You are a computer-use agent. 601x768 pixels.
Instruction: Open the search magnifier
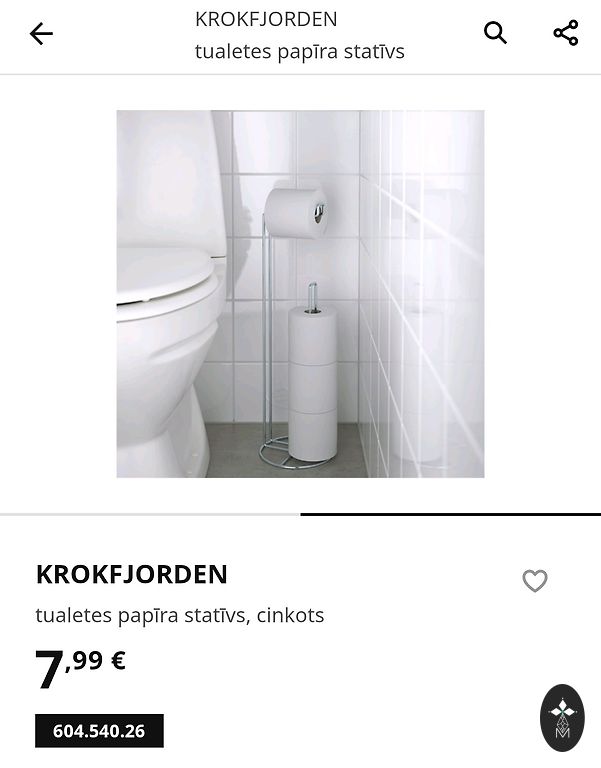pos(495,33)
